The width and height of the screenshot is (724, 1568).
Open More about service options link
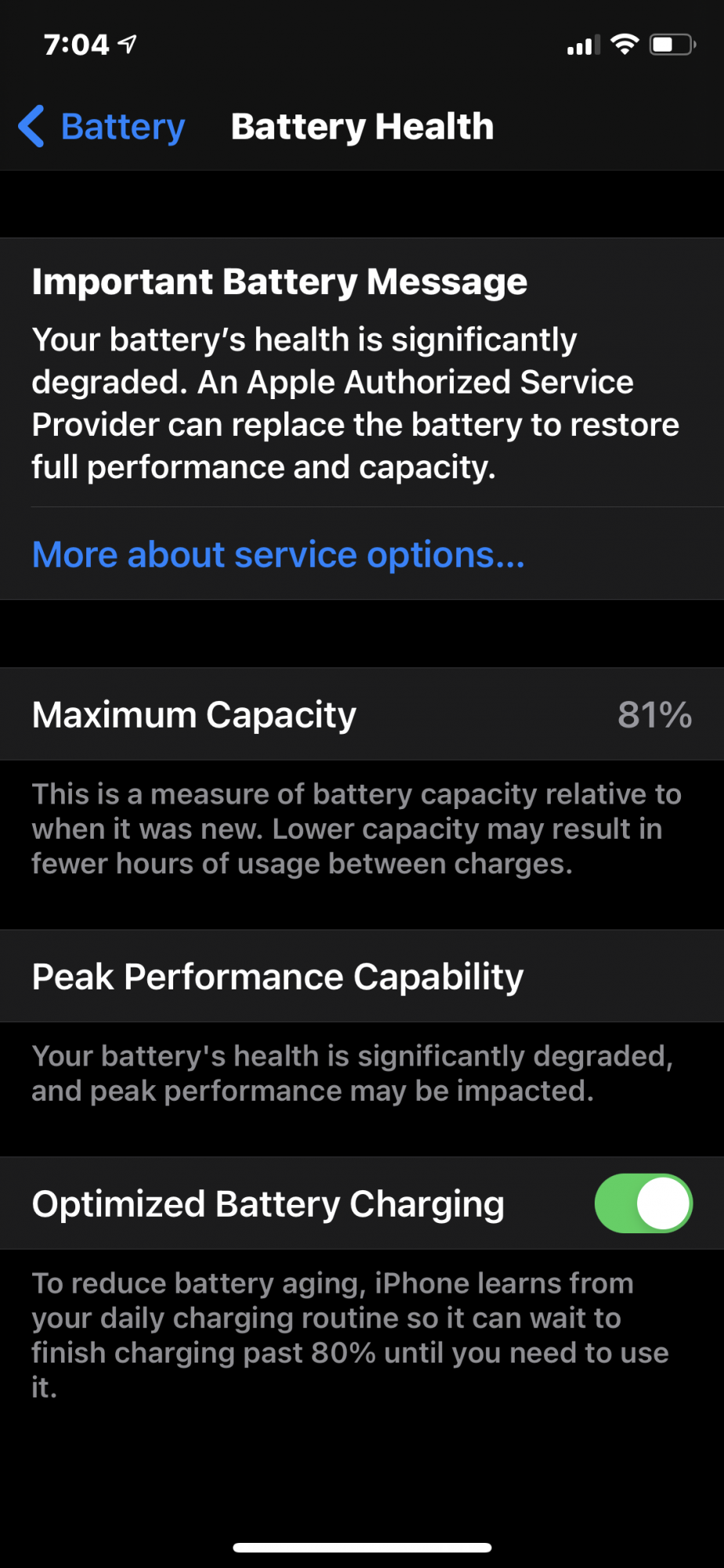278,555
